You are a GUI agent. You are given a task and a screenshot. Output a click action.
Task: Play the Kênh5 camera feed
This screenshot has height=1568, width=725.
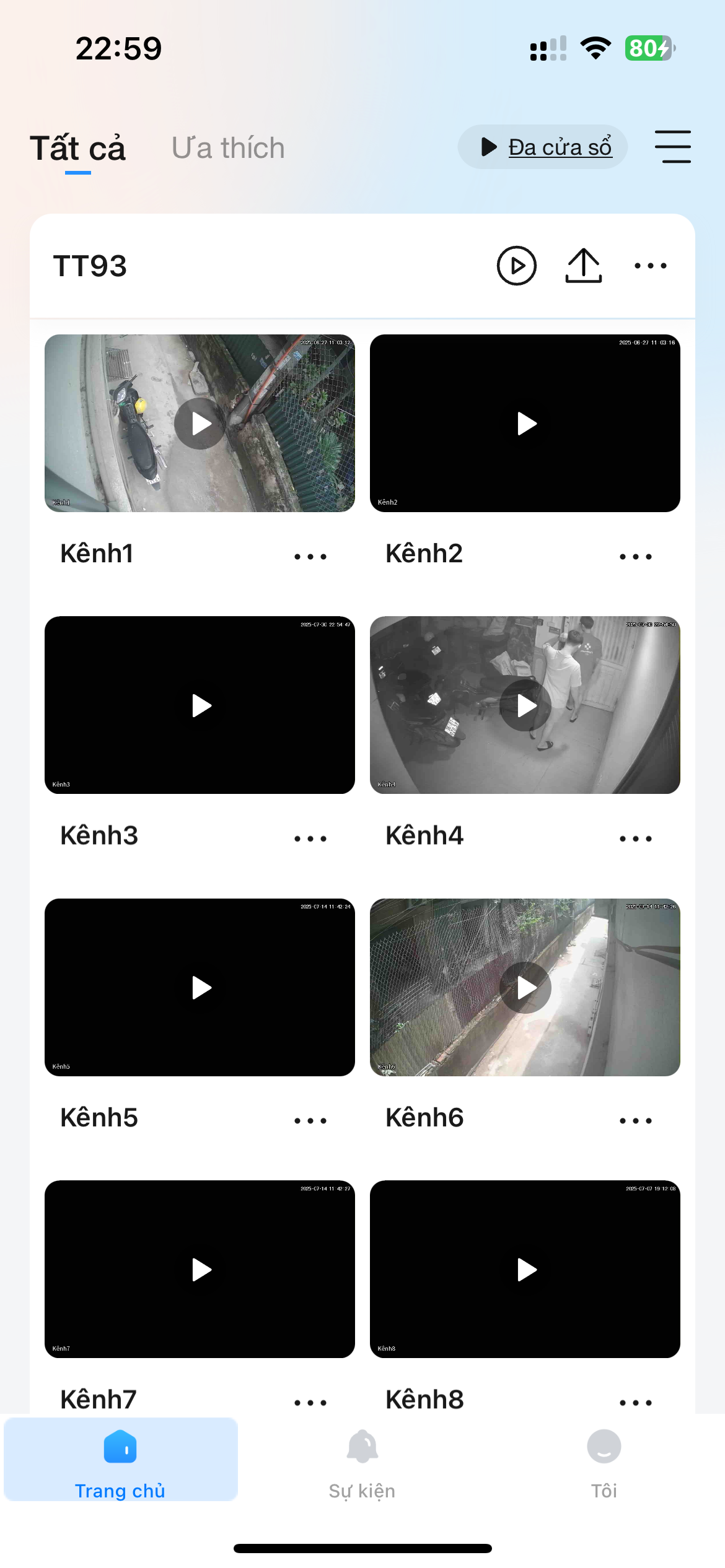pyautogui.click(x=200, y=988)
